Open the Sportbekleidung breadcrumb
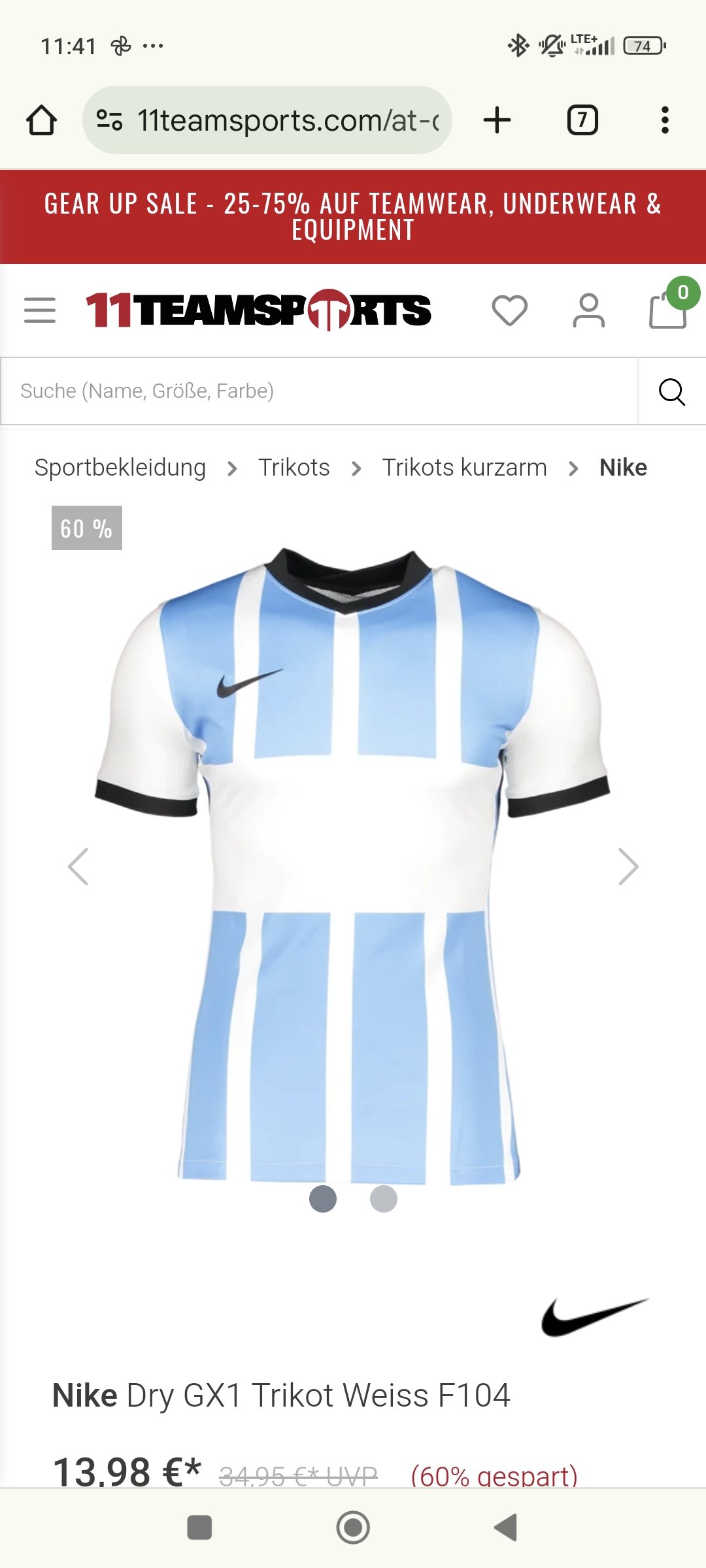706x1568 pixels. pyautogui.click(x=120, y=468)
